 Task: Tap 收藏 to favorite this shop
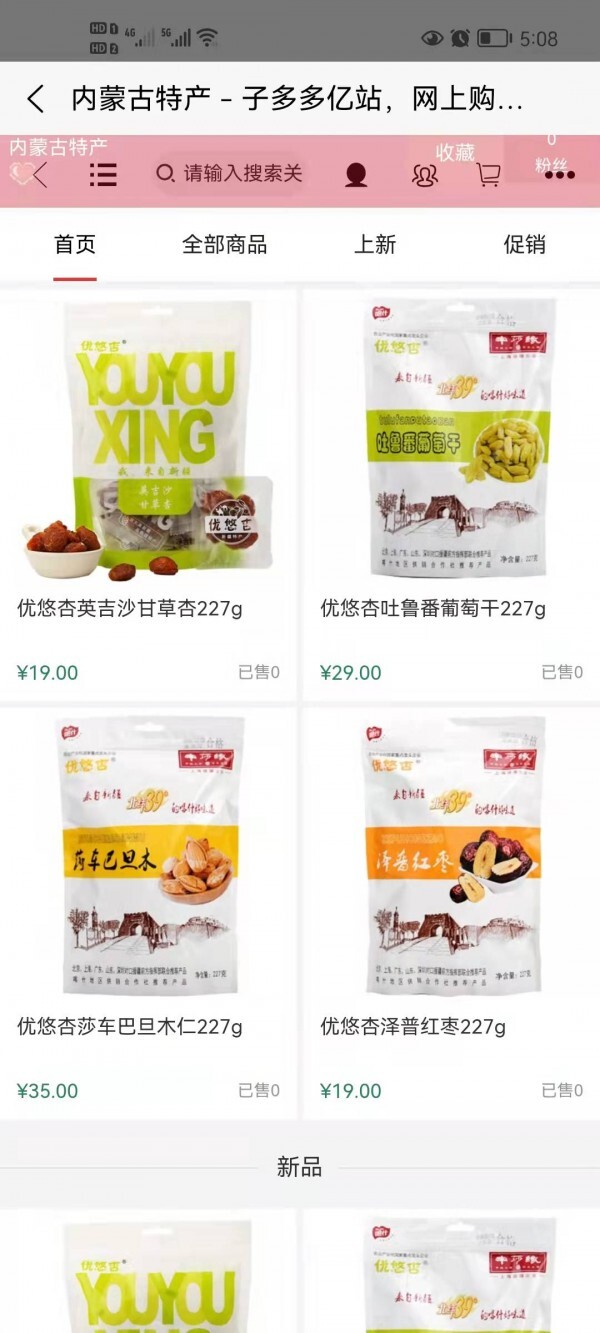click(x=455, y=153)
